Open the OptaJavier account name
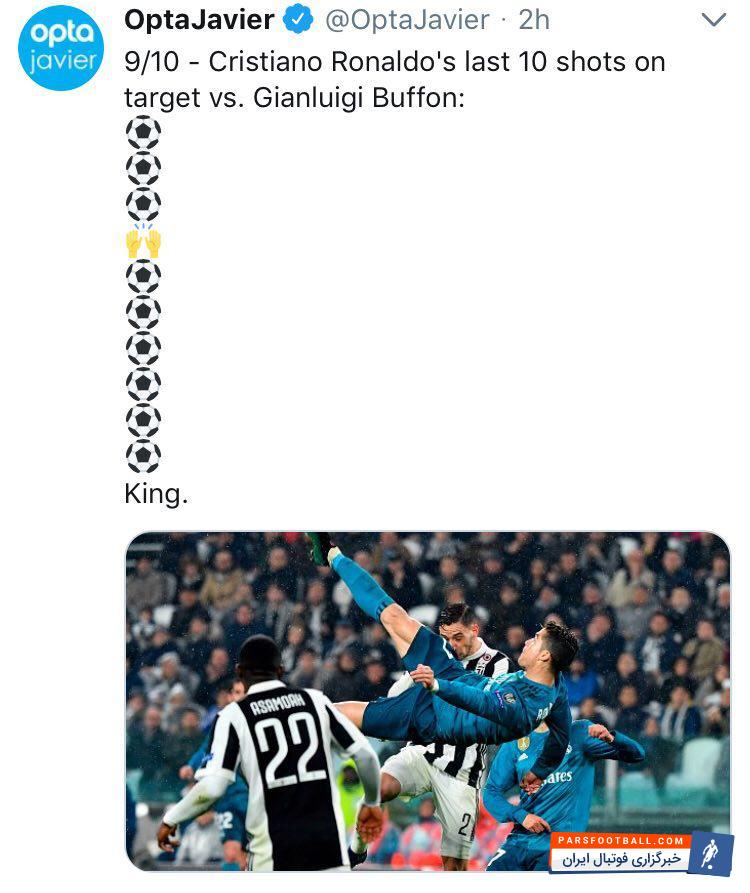This screenshot has width=750, height=893. tap(199, 19)
